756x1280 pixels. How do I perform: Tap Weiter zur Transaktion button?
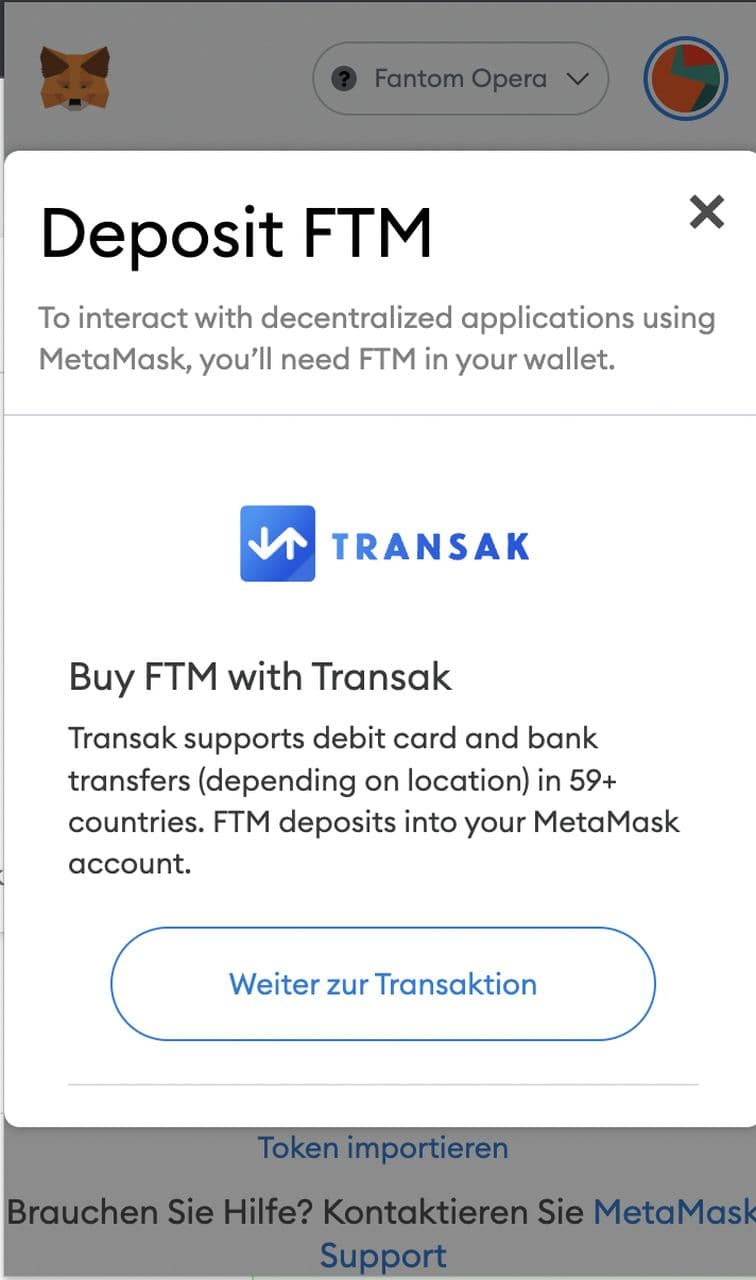tap(383, 984)
